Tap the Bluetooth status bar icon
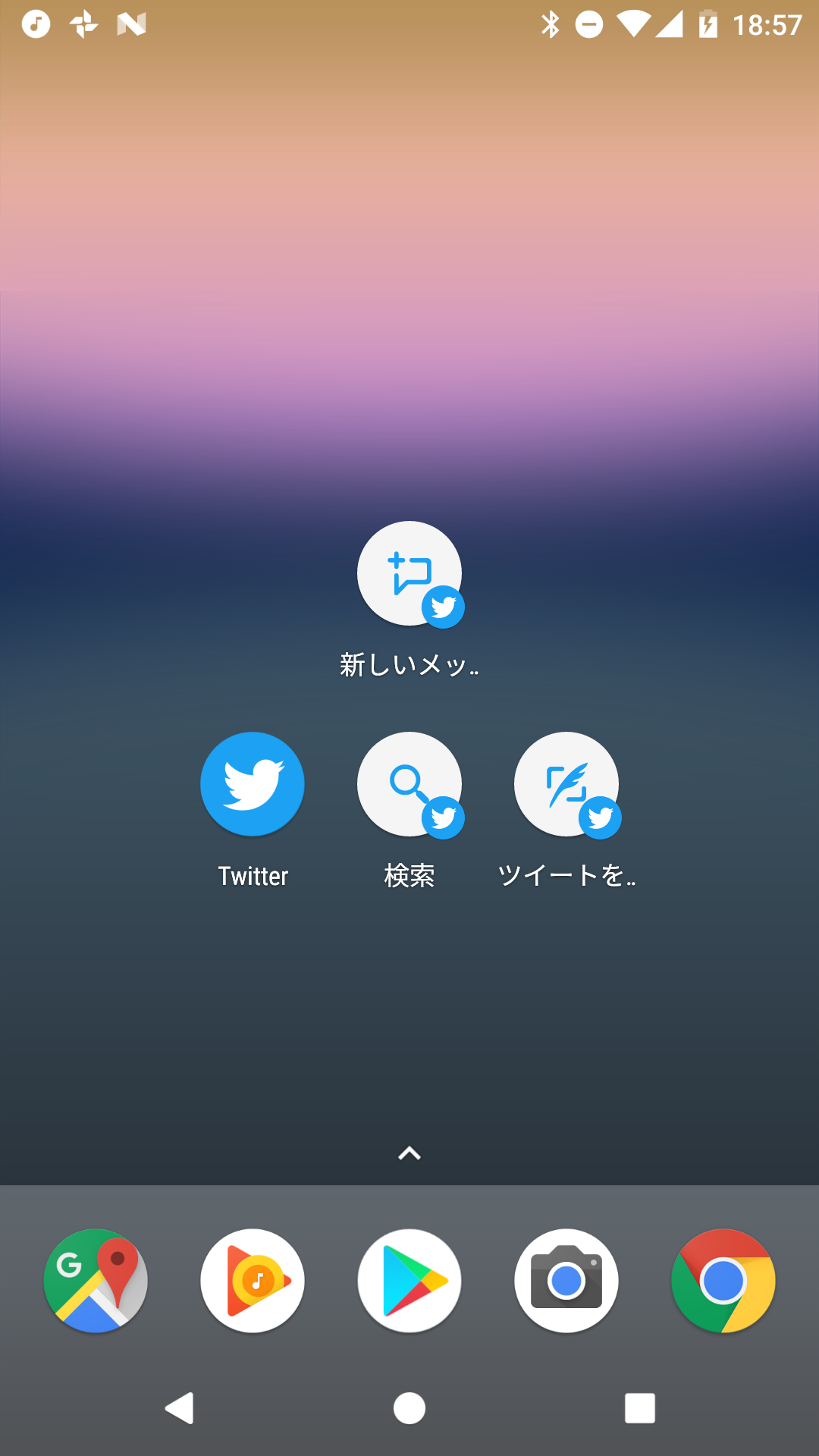This screenshot has width=819, height=1456. 549,24
